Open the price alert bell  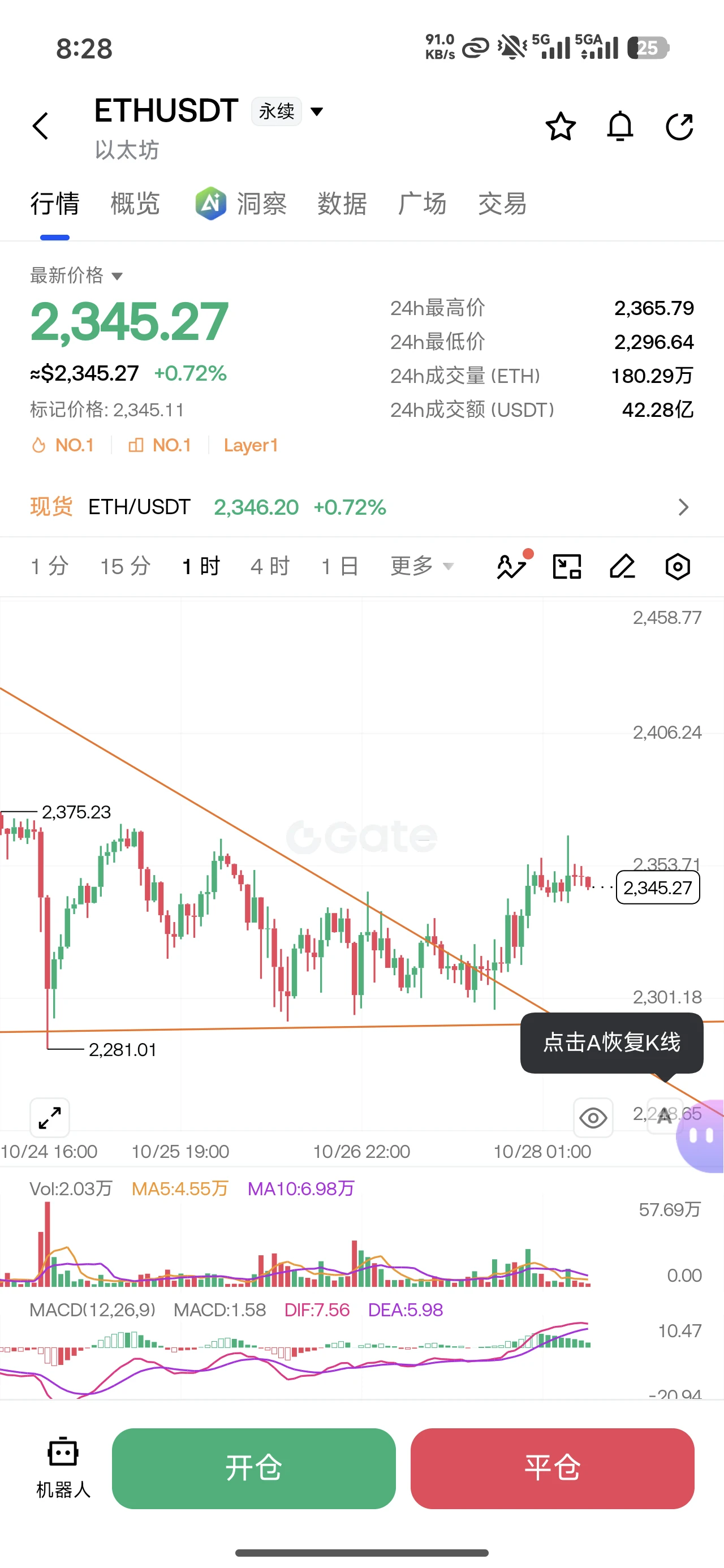(620, 126)
